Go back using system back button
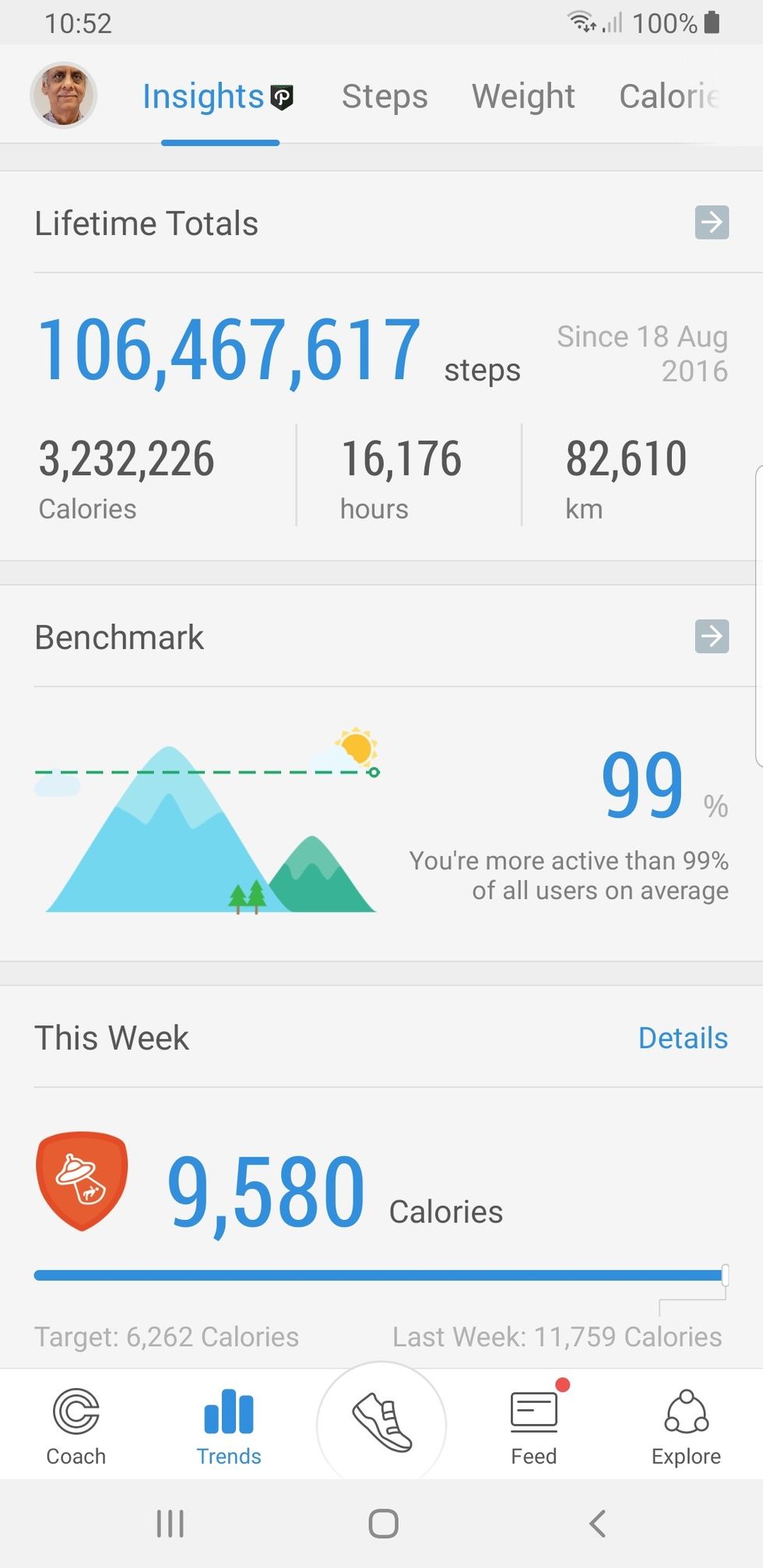Viewport: 763px width, 1568px height. pos(597,1524)
